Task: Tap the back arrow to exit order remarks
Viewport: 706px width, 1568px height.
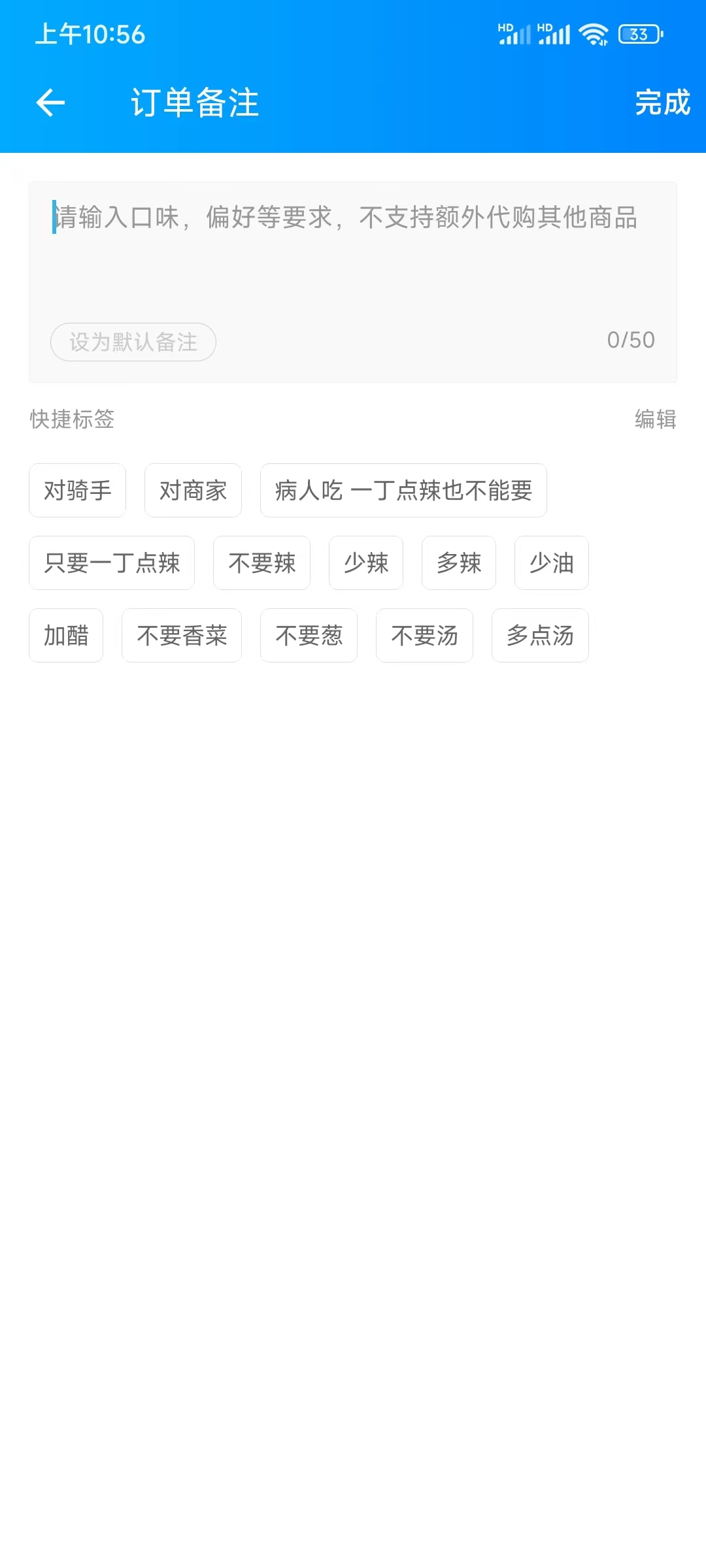Action: pyautogui.click(x=50, y=102)
